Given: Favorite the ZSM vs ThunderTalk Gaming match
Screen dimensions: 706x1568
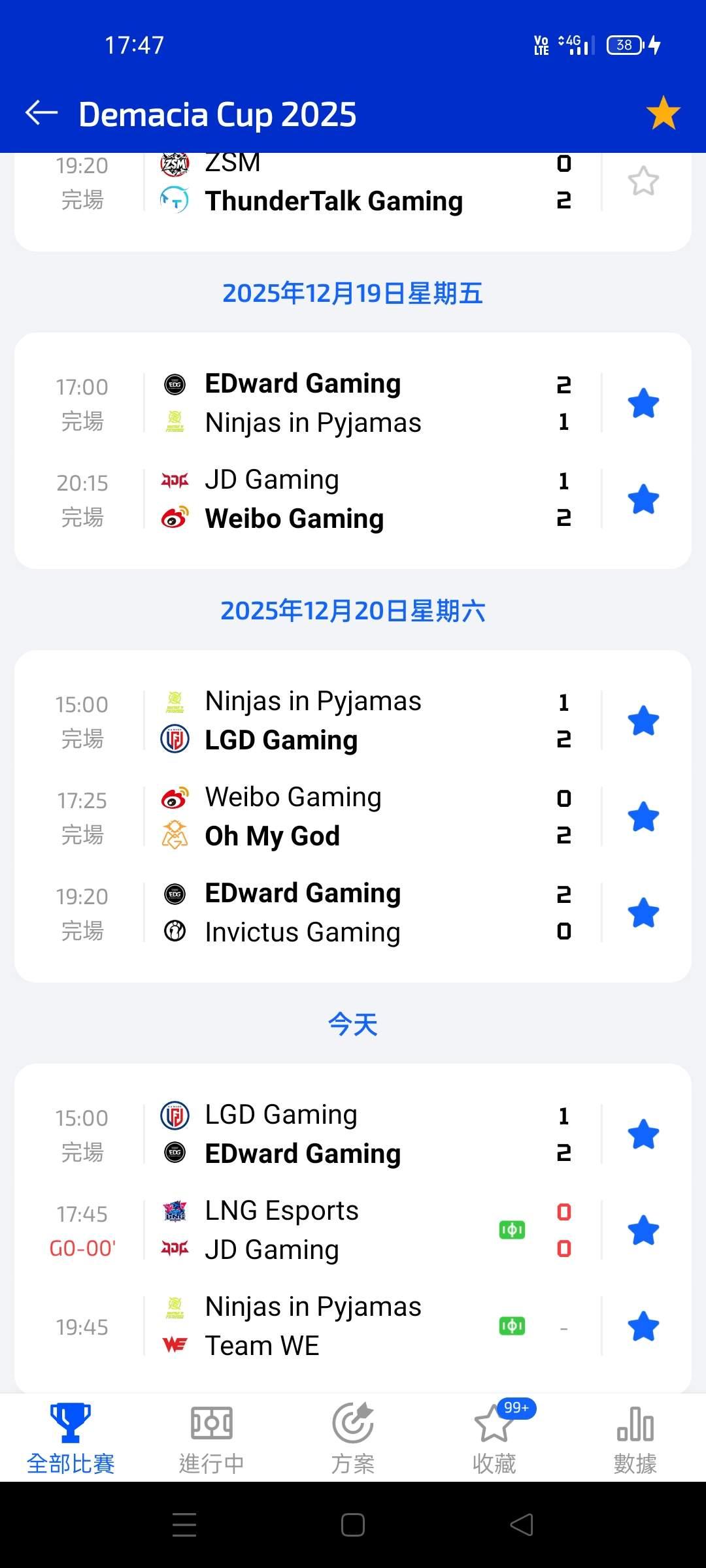Looking at the screenshot, I should (x=643, y=181).
